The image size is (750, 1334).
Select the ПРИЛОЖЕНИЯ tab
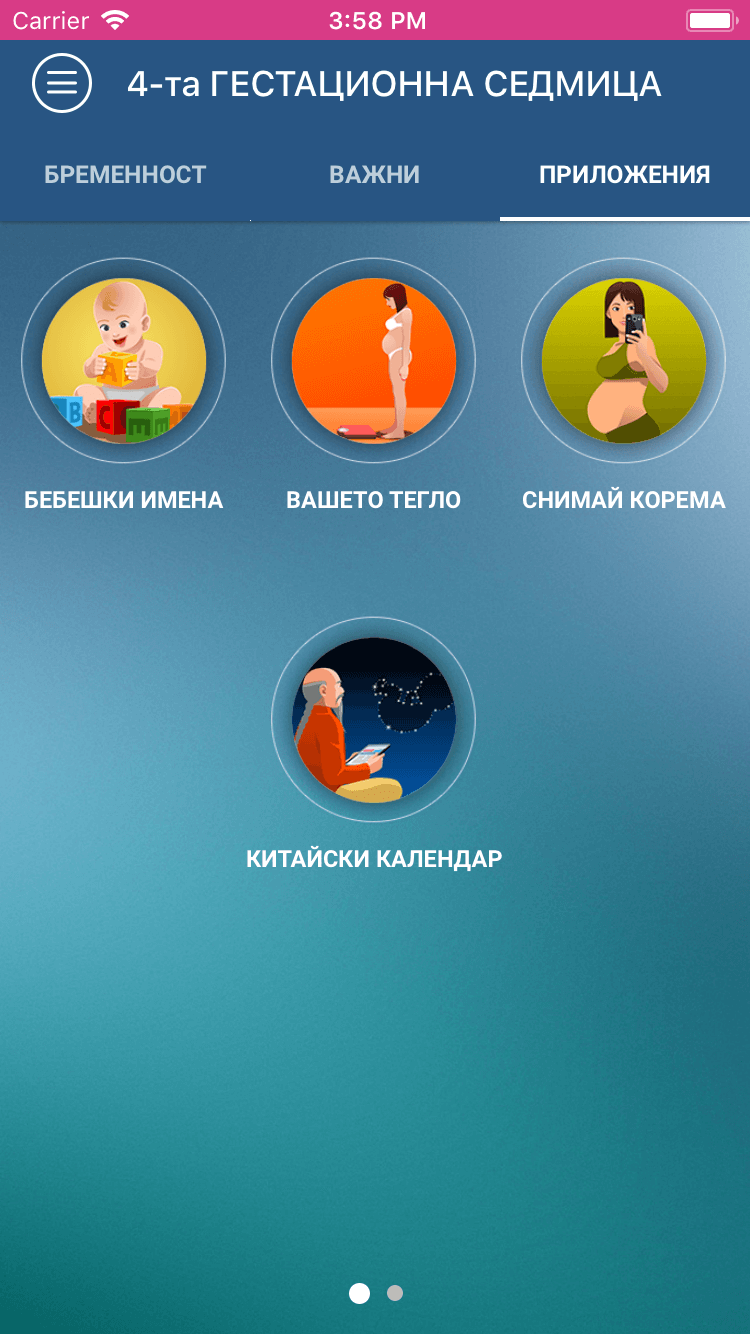tap(624, 175)
